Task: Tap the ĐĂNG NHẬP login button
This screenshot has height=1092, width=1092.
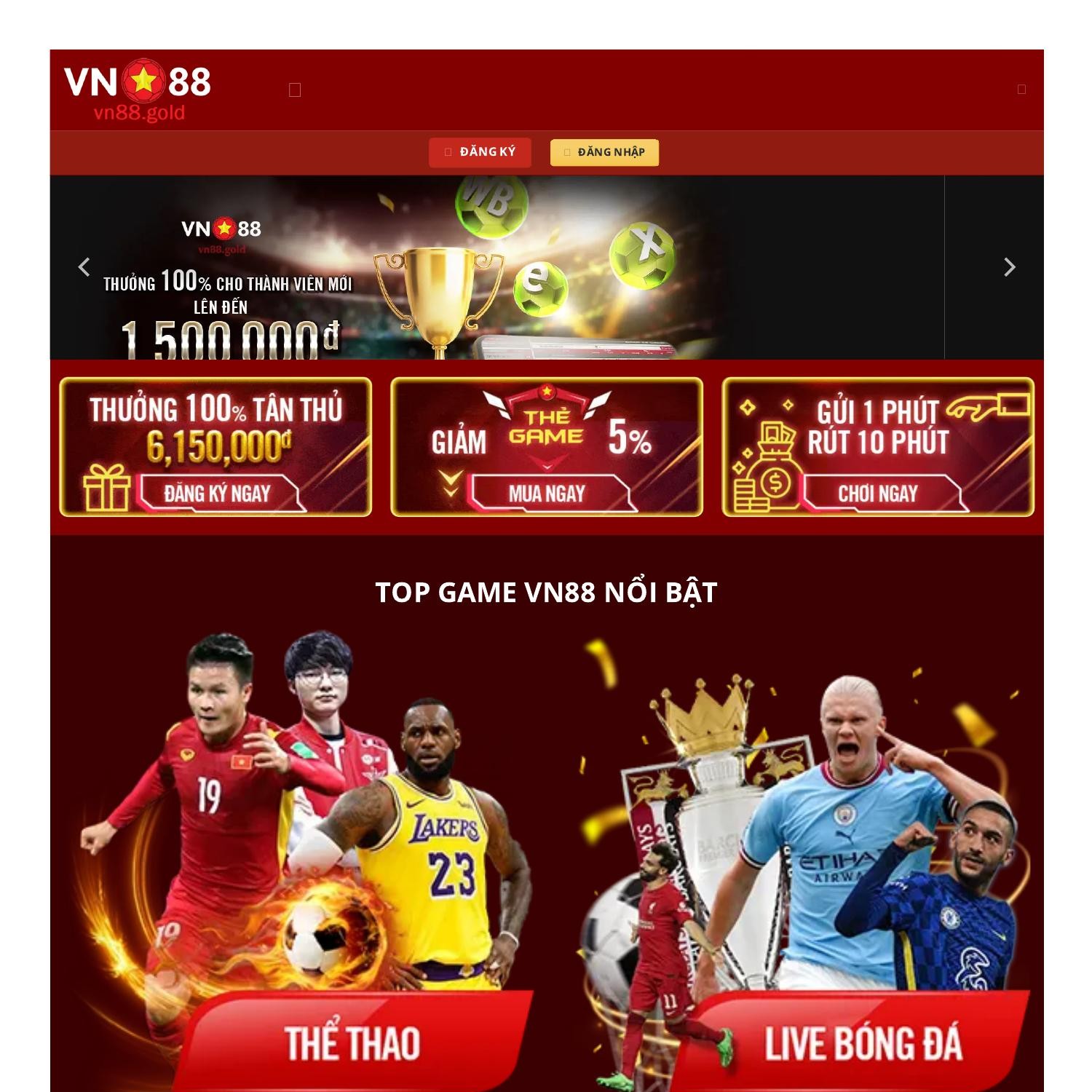Action: 604,152
